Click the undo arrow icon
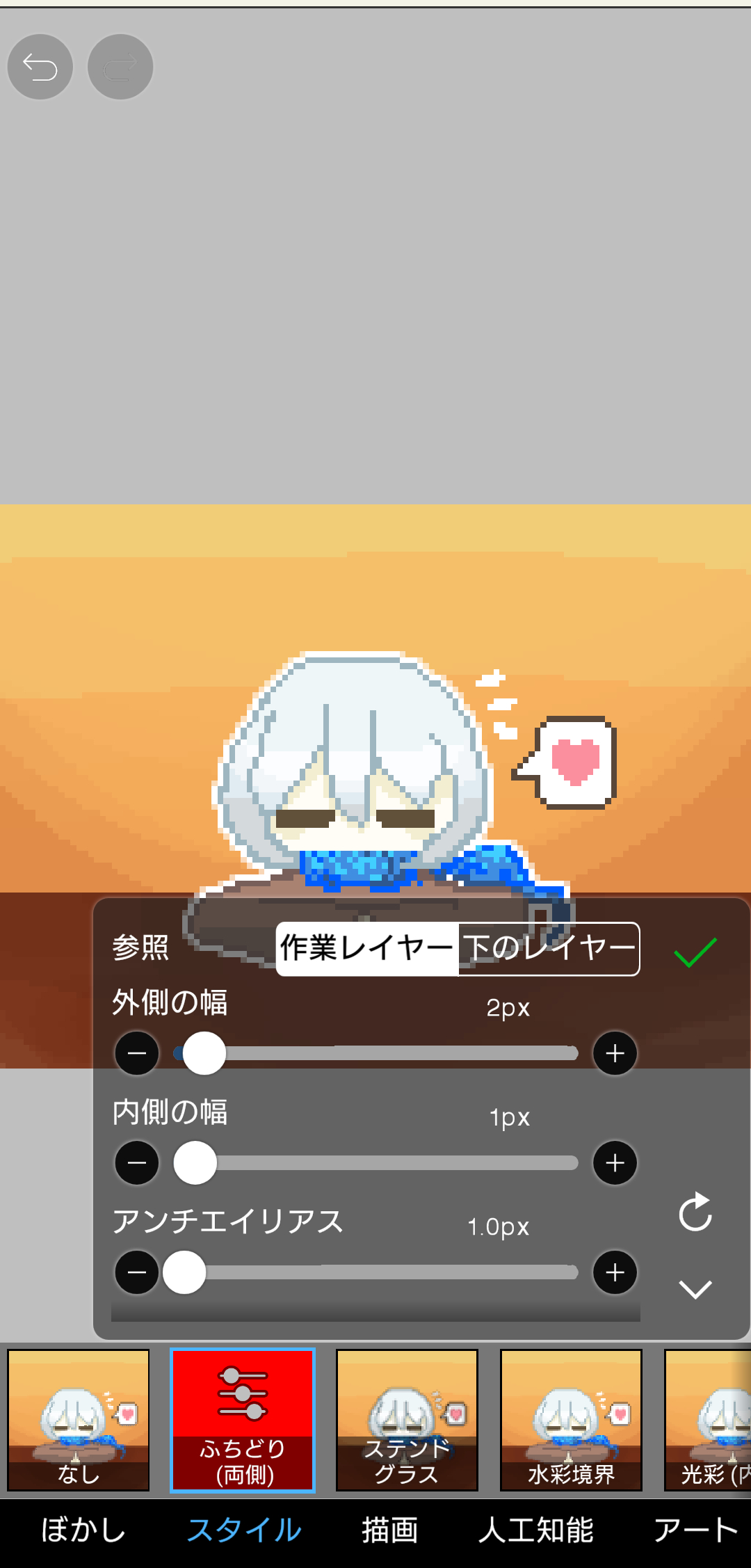Screen dimensions: 751x1568 40,66
